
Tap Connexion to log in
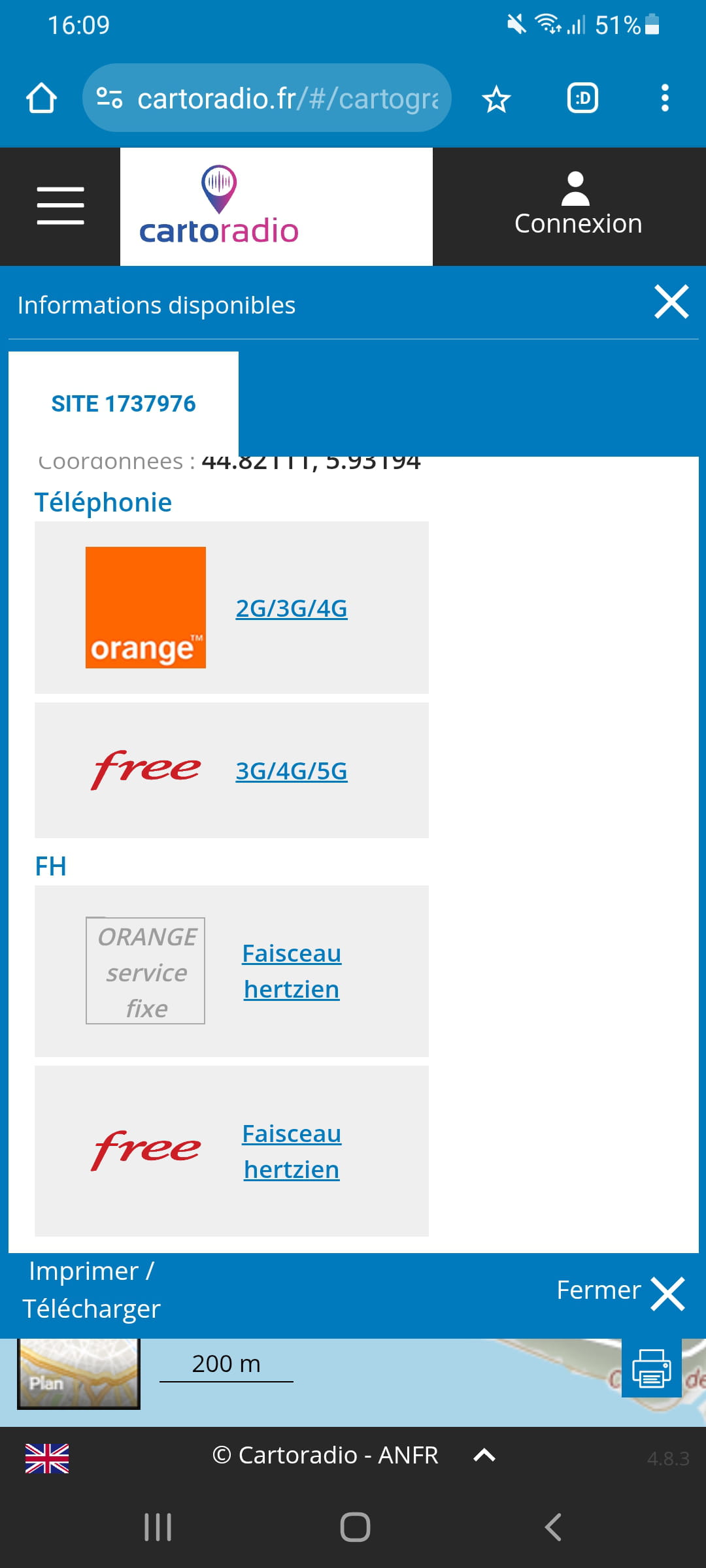578,205
